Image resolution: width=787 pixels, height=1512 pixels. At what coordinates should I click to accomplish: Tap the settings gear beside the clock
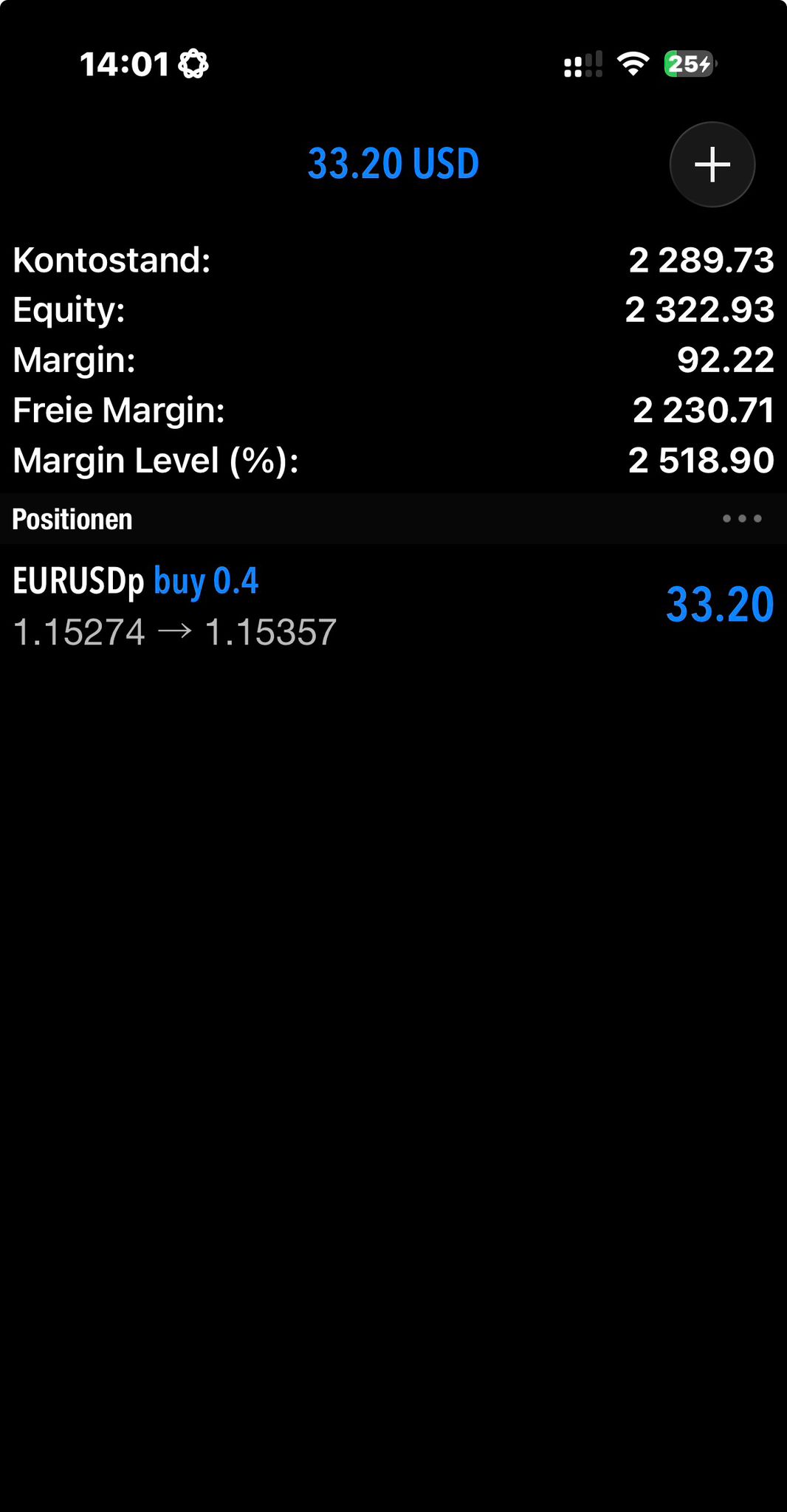pos(193,65)
